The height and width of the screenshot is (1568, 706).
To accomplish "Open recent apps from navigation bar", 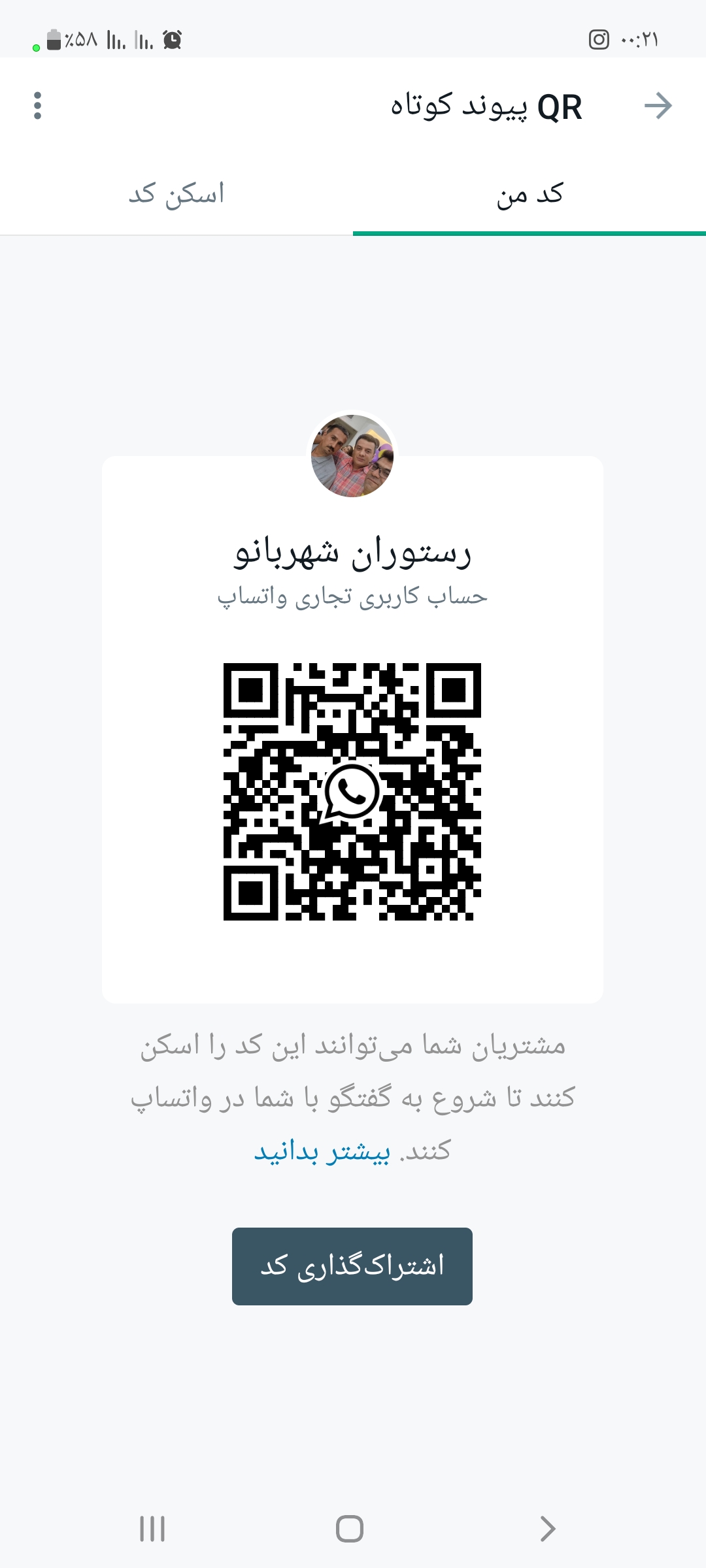I will 152,1529.
